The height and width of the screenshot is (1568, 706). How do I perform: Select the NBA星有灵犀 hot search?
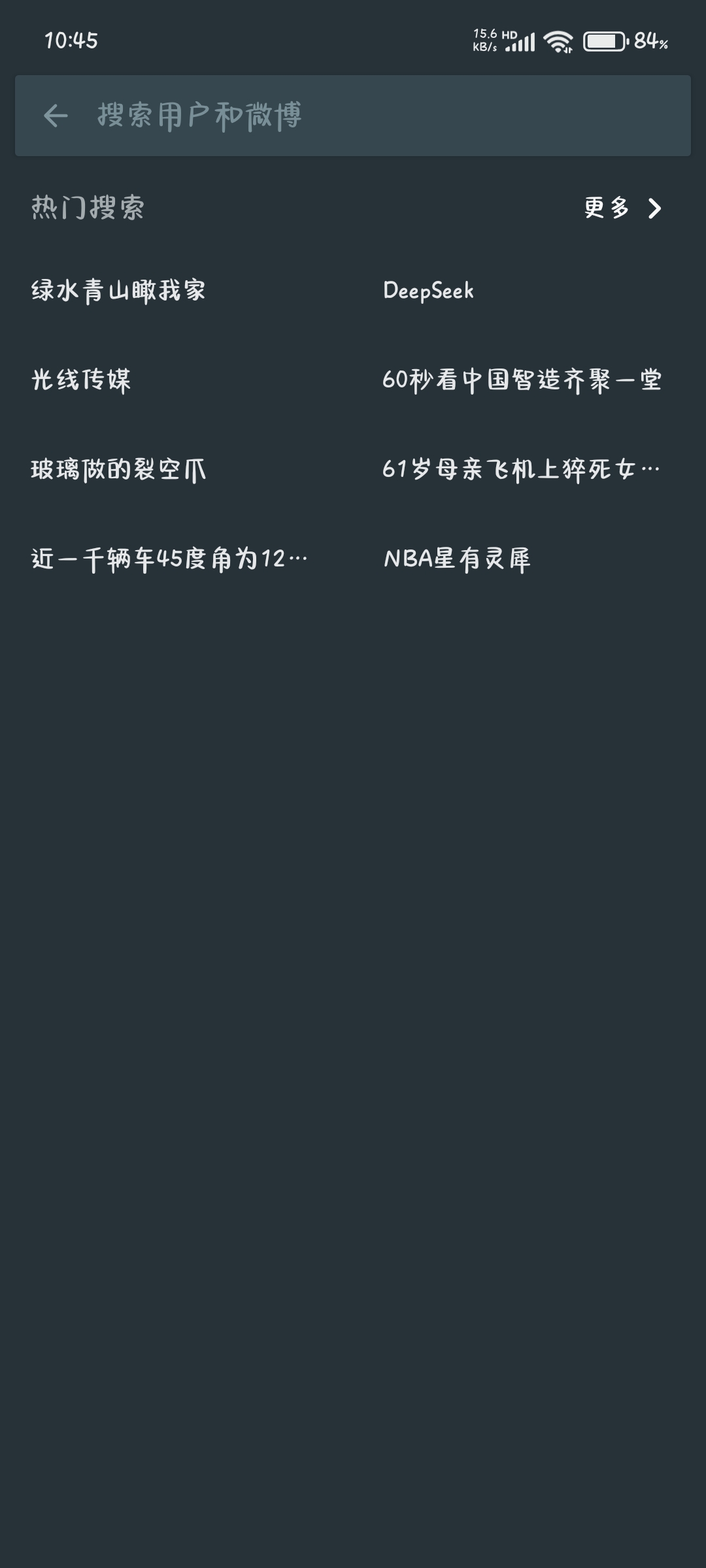click(458, 559)
